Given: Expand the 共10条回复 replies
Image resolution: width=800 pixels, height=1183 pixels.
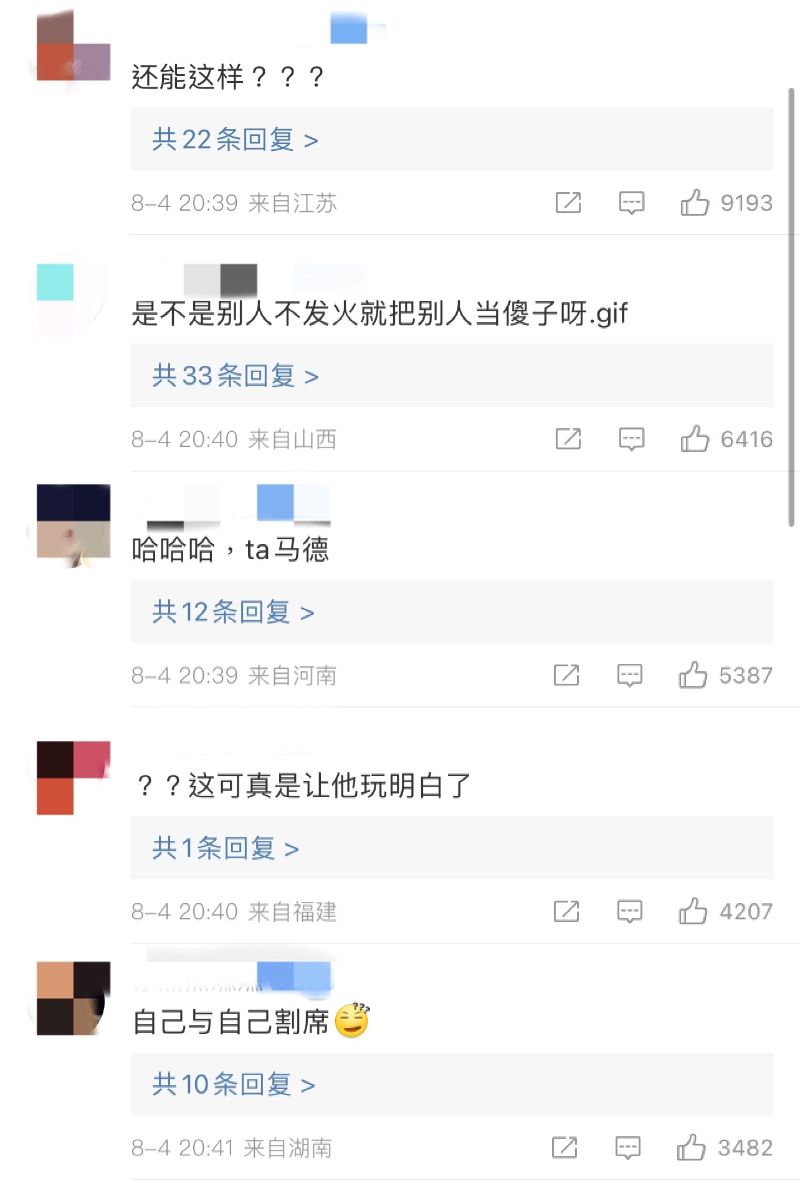Looking at the screenshot, I should pyautogui.click(x=233, y=1083).
